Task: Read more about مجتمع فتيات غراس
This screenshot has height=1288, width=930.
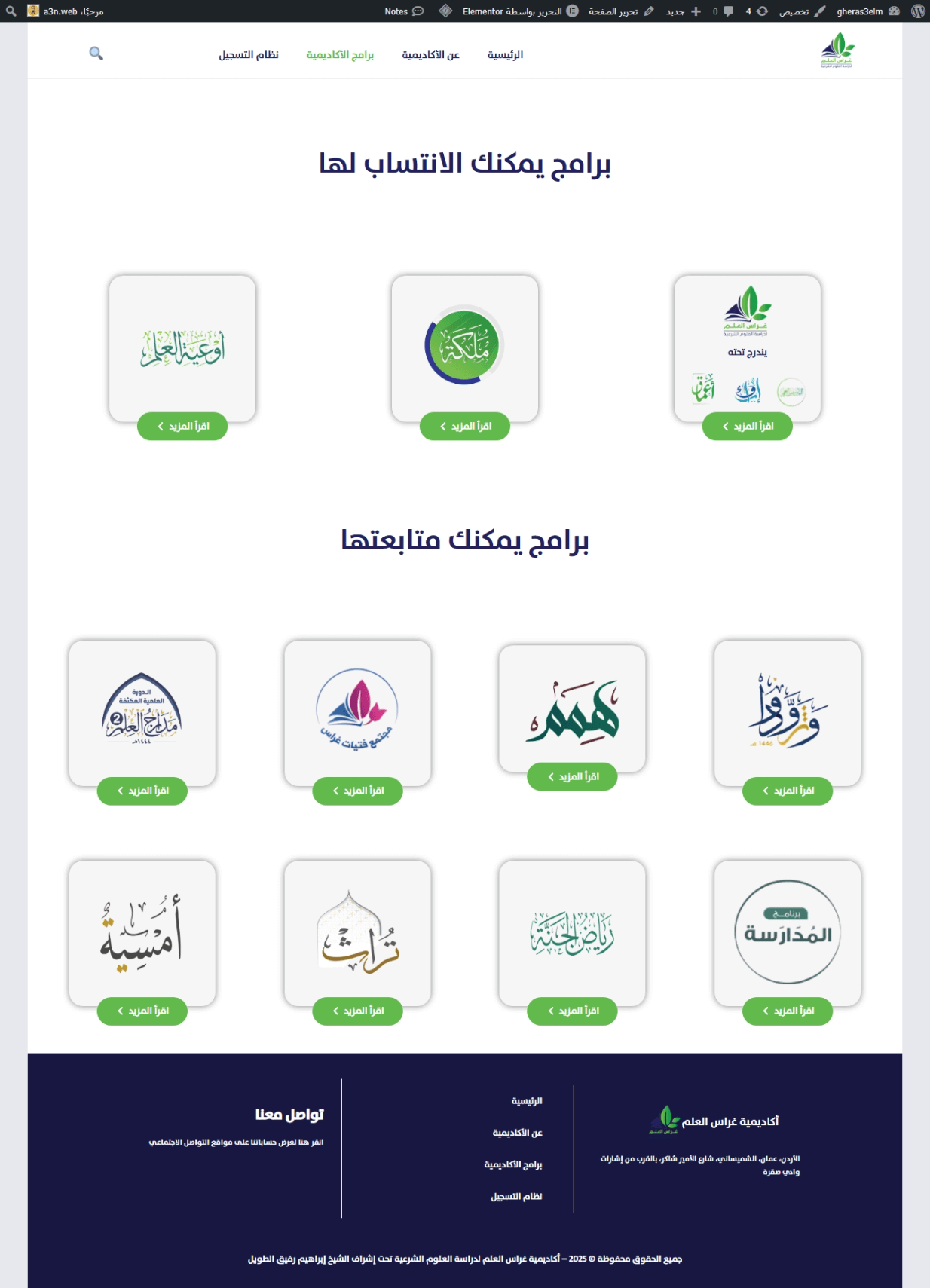Action: (357, 791)
